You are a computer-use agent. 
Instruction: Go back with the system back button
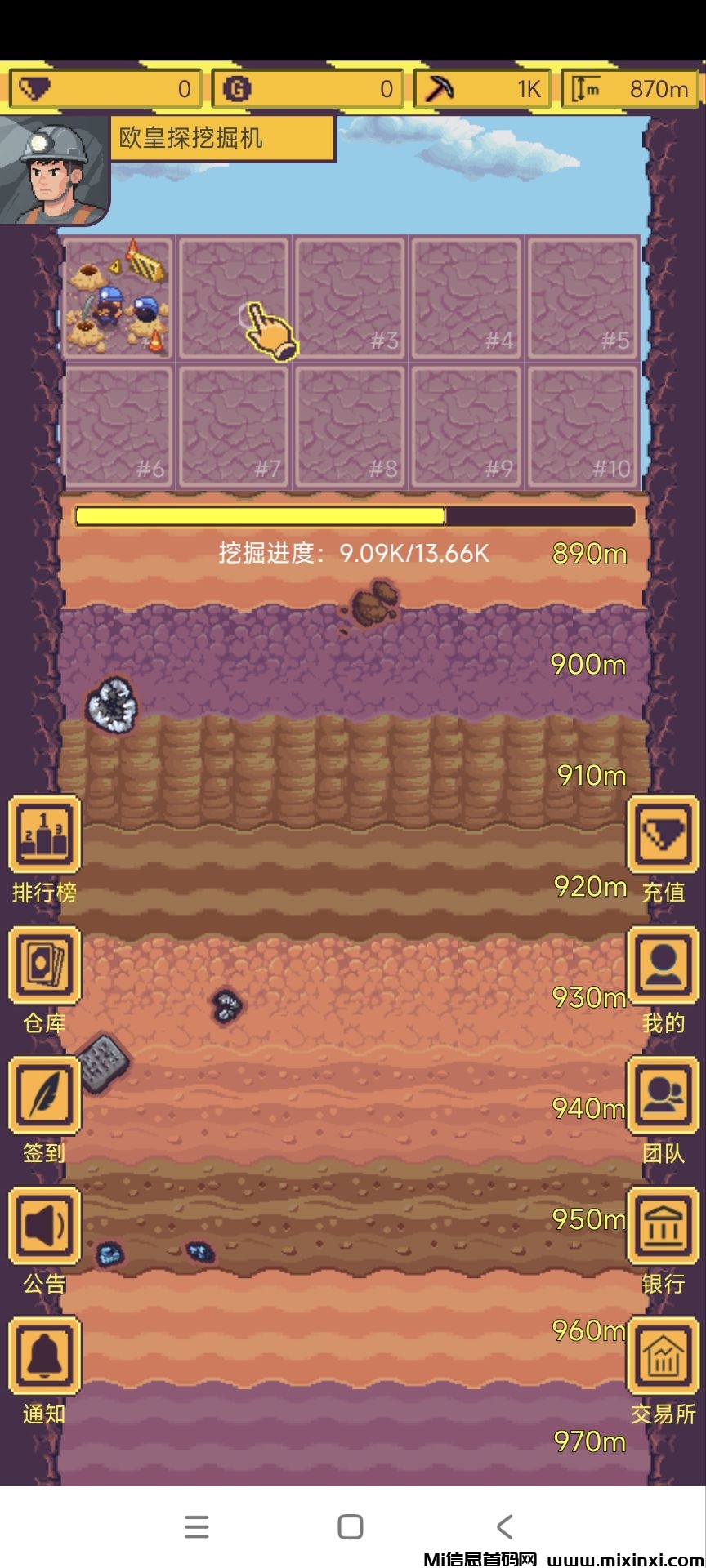505,1526
